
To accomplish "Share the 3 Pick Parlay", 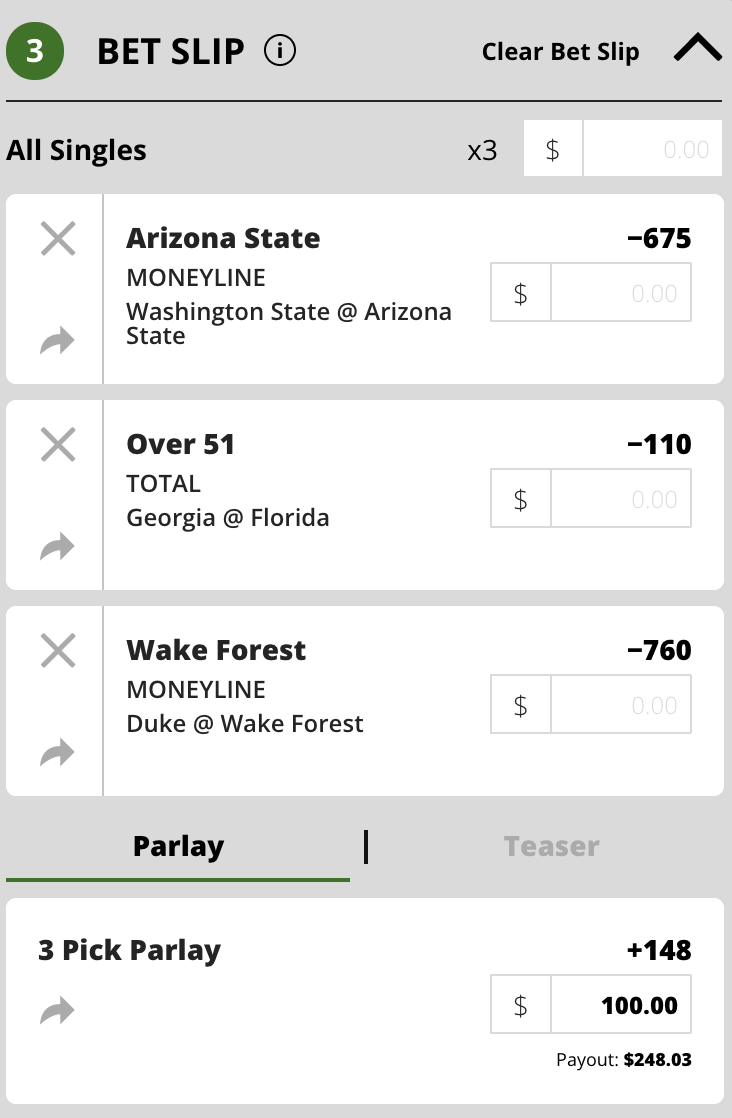I will (x=58, y=1013).
